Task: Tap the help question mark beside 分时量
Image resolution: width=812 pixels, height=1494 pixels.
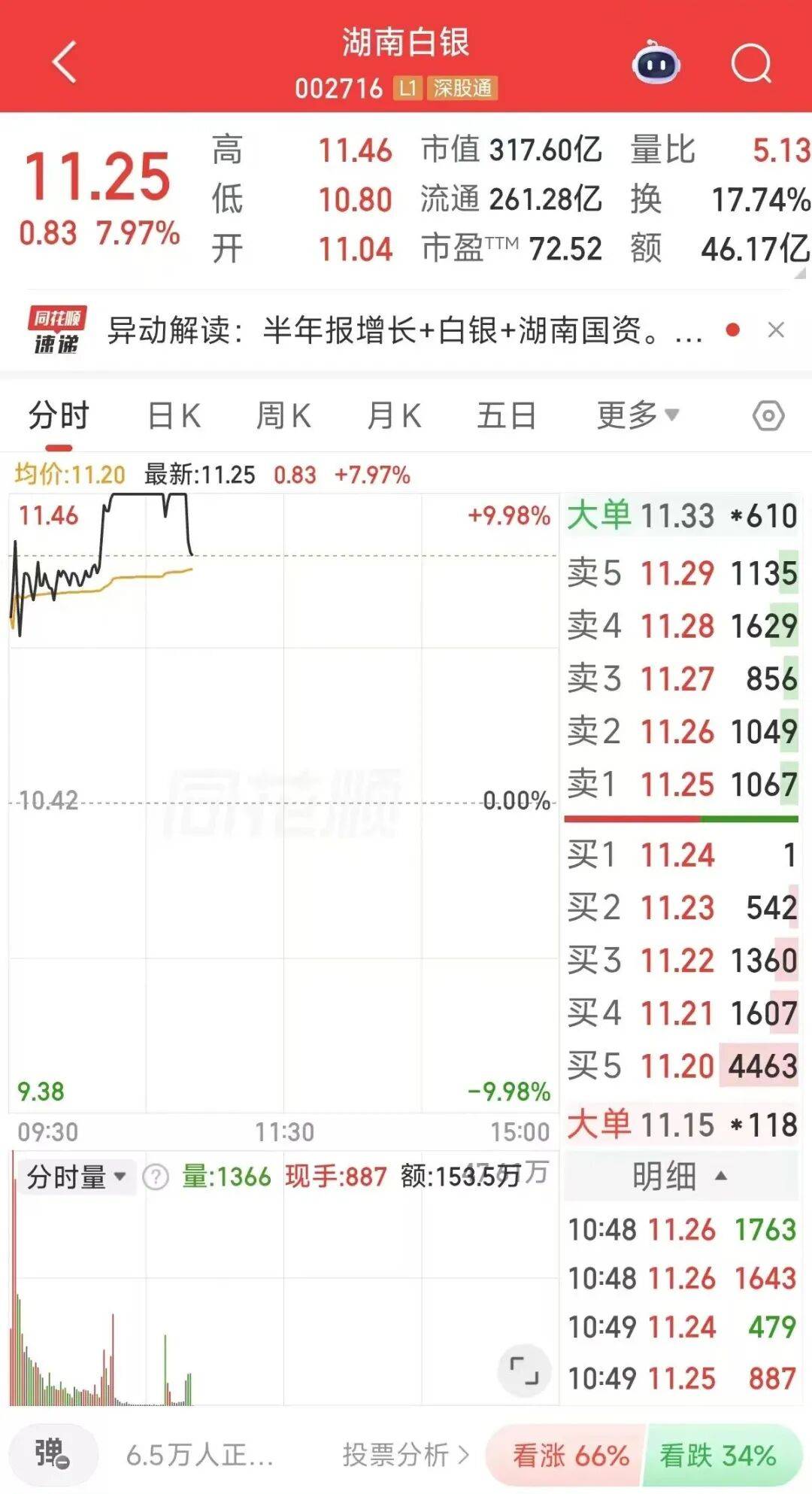Action: 156,1177
